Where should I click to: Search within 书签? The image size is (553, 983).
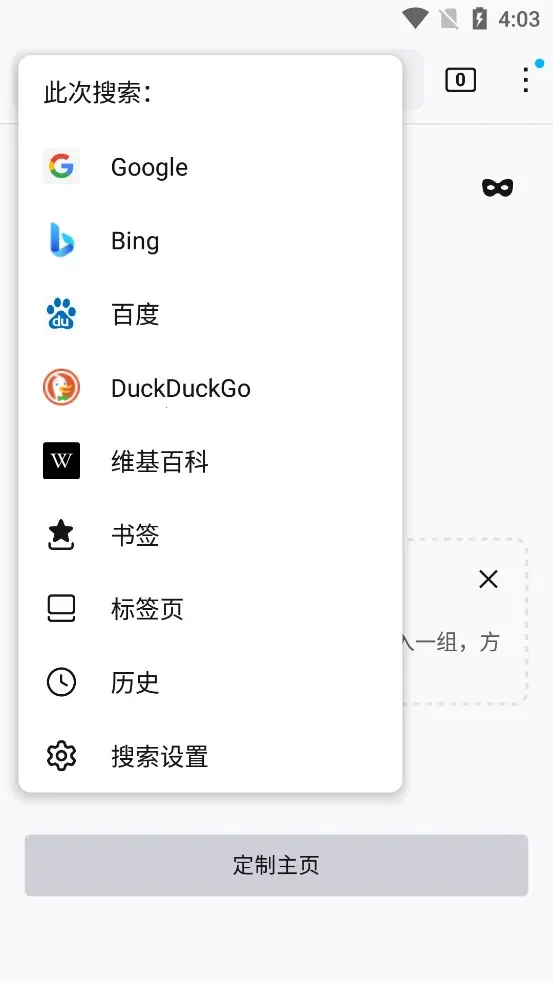click(210, 535)
